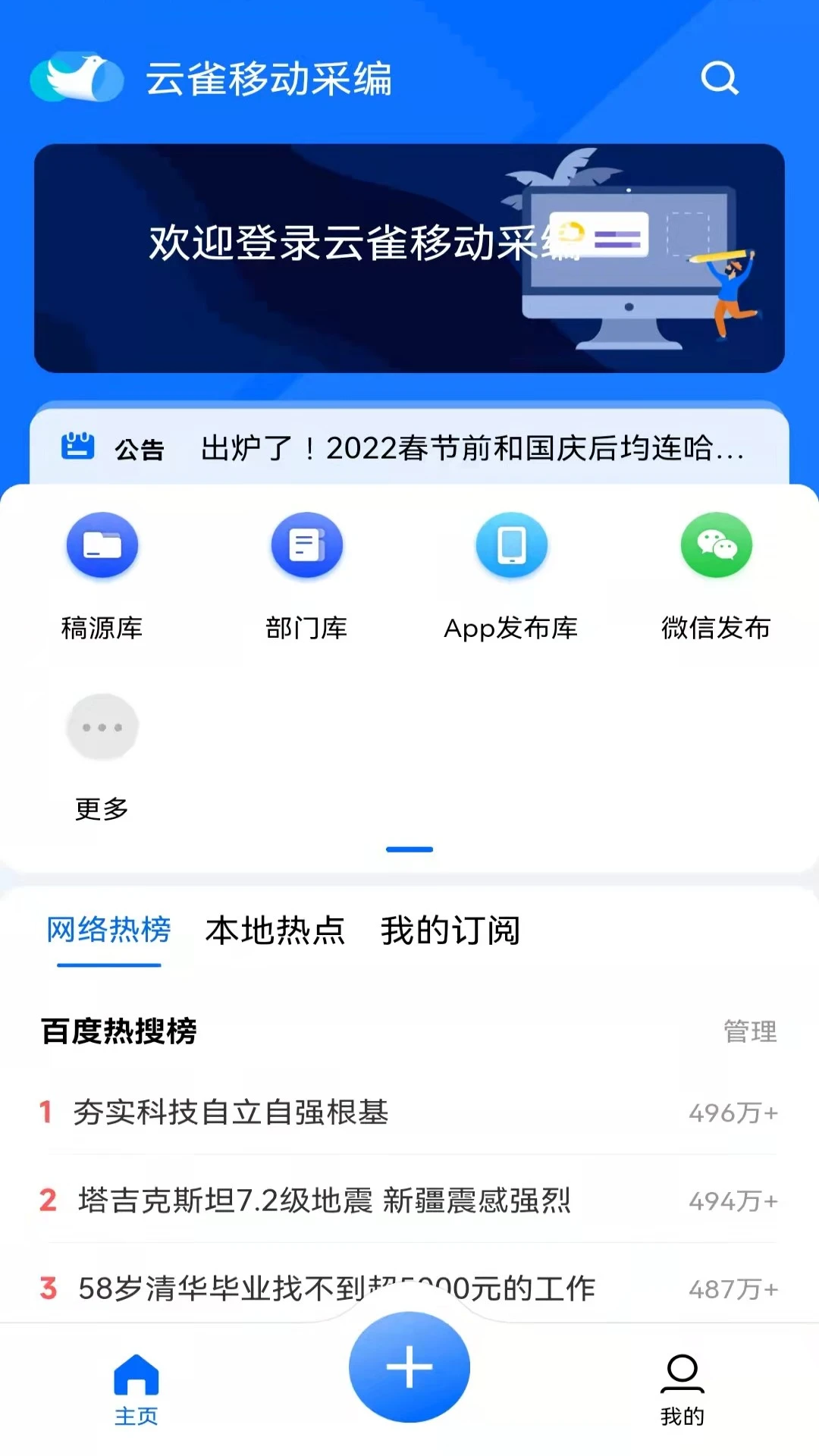819x1456 pixels.
Task: Open the 更多 more options icon
Action: (102, 726)
